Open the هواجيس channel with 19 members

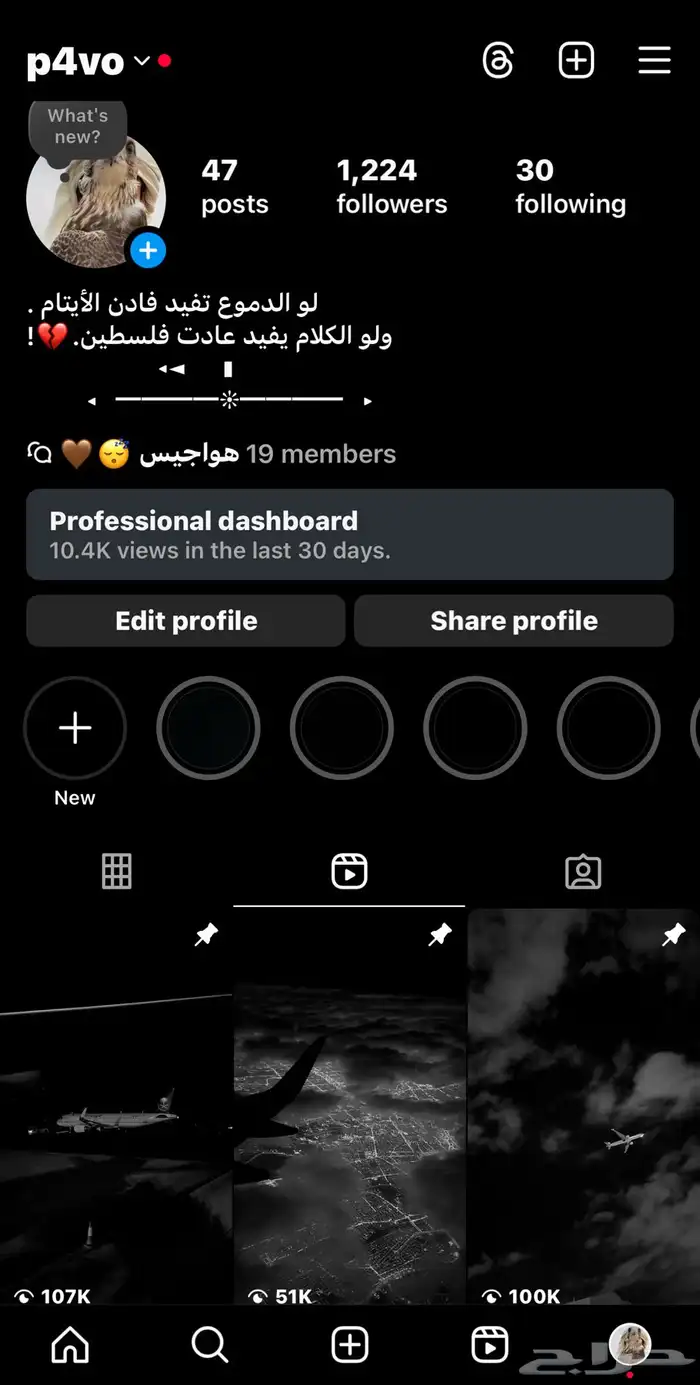[212, 454]
